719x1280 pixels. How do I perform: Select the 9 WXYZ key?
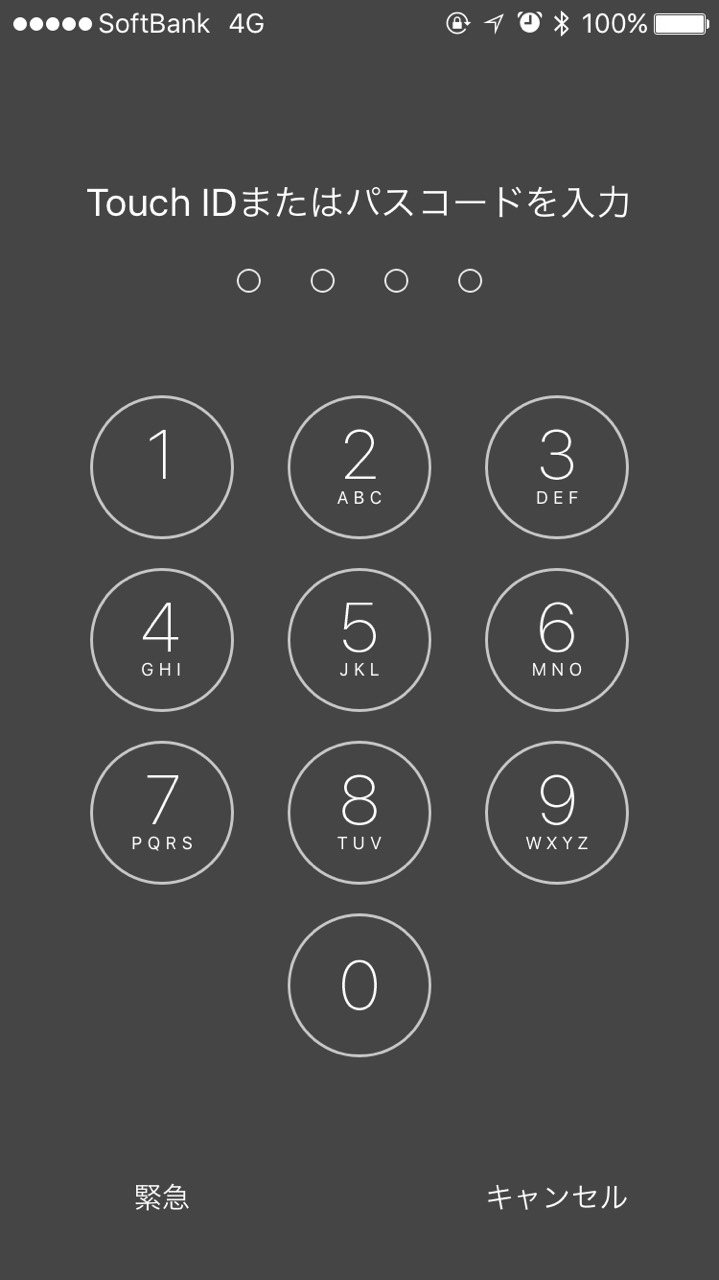[x=557, y=812]
